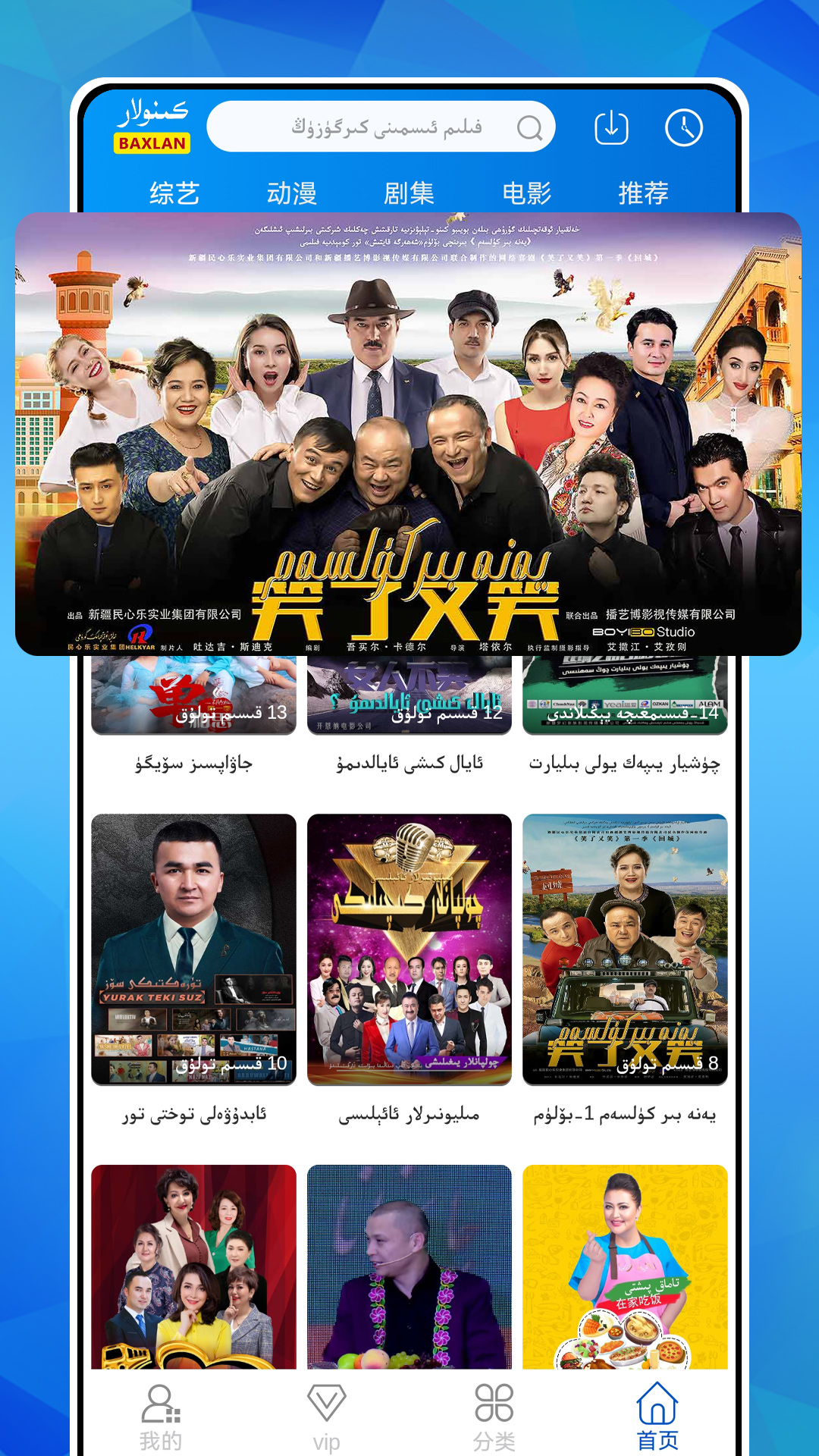Switch to the 剧集 tab

click(409, 193)
